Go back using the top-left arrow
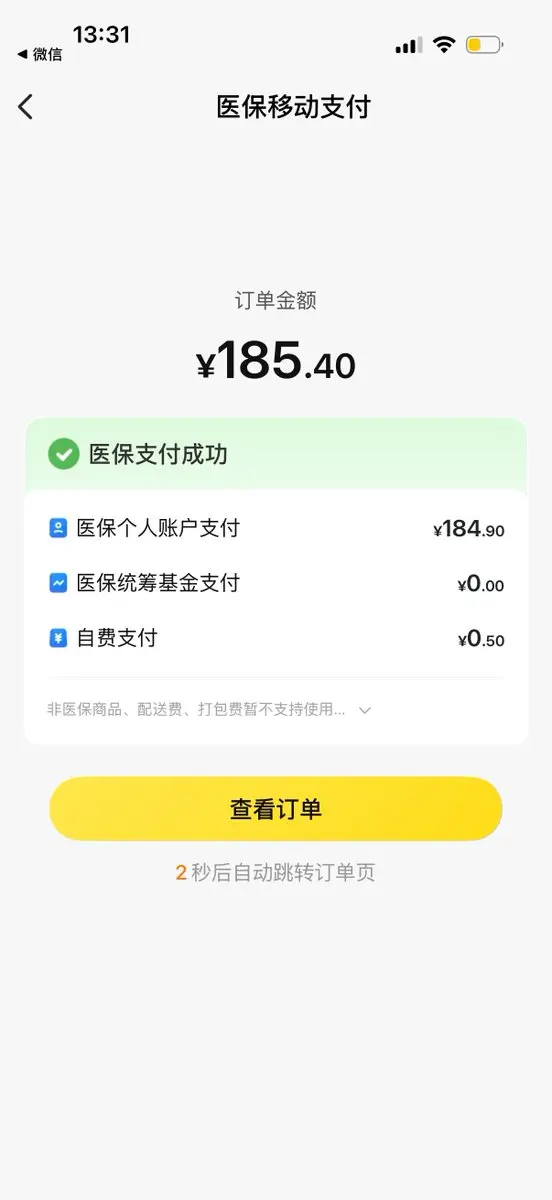552x1200 pixels. click(x=26, y=107)
